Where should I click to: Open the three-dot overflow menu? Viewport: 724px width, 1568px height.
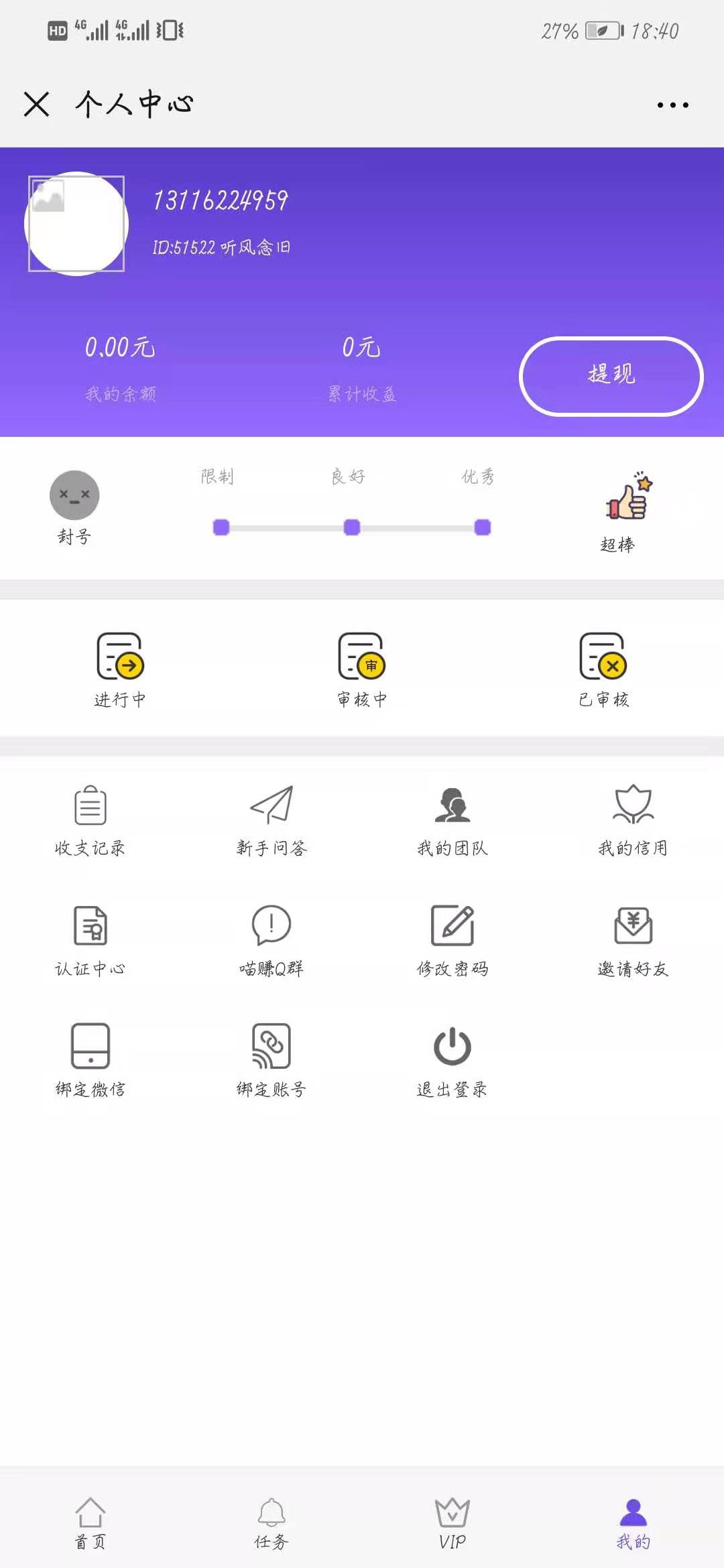(x=672, y=105)
